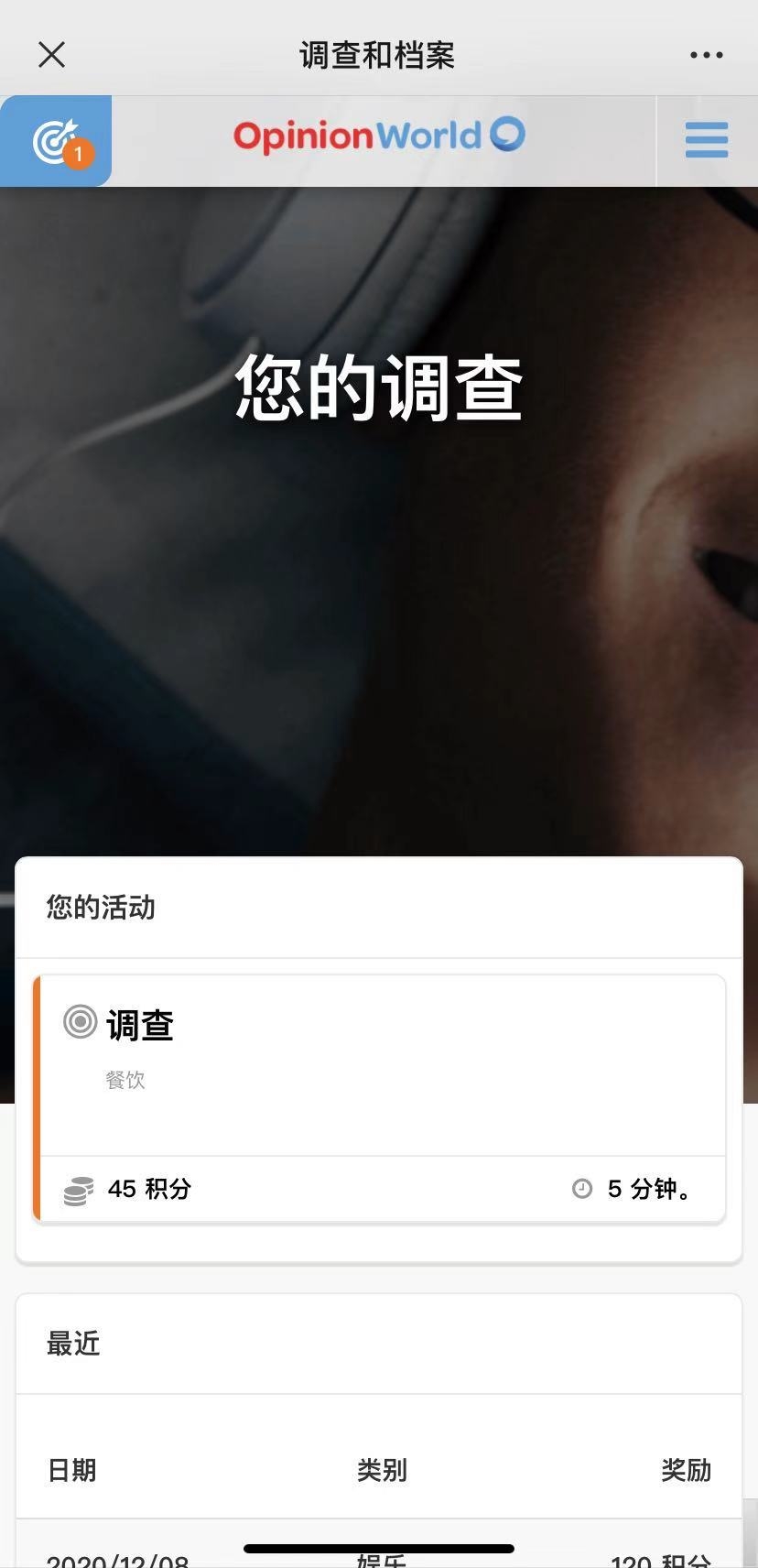This screenshot has height=1568, width=758.
Task: Close the 调查和档案 web page
Action: click(x=52, y=55)
